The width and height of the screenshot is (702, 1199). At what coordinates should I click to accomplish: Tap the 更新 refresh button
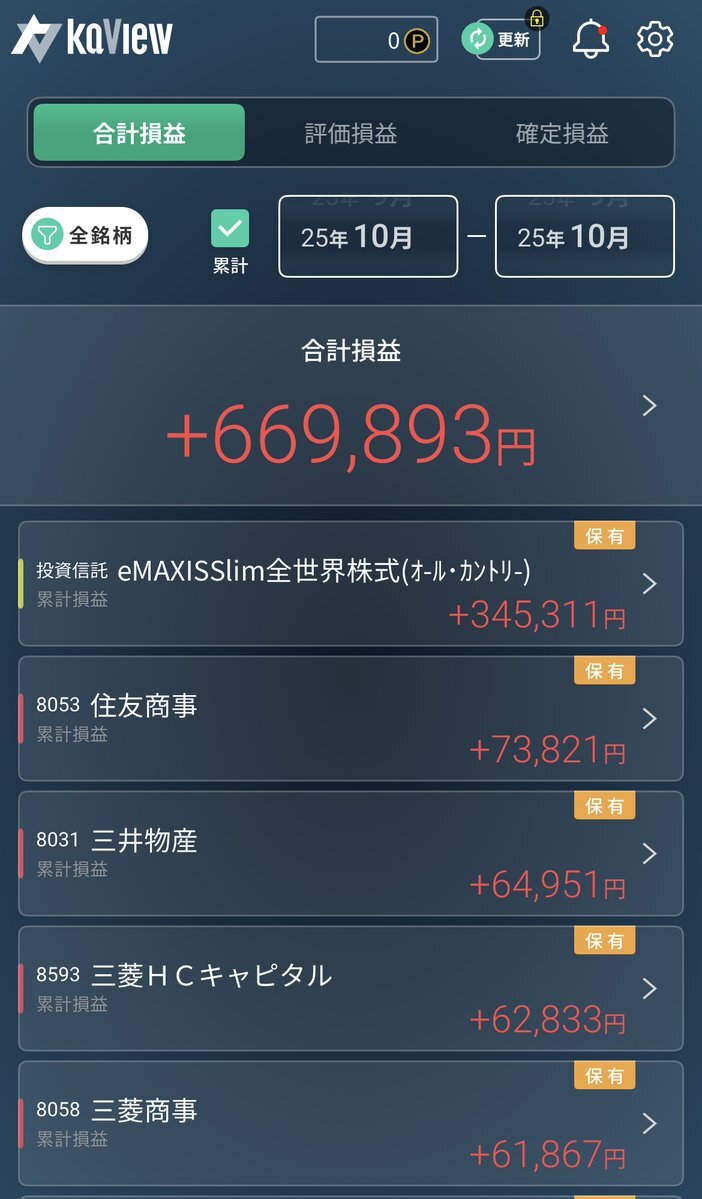point(502,40)
